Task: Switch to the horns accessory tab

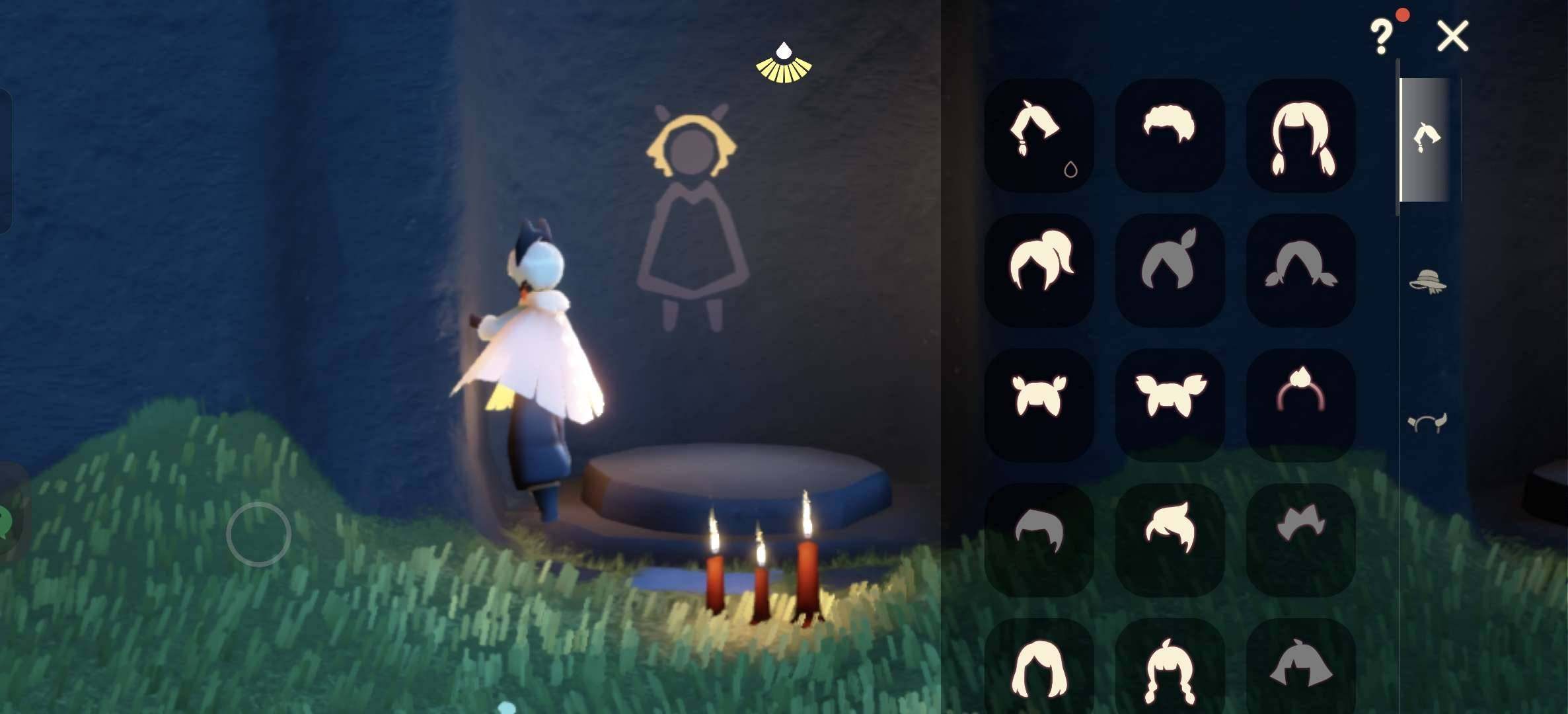Action: pos(1427,422)
